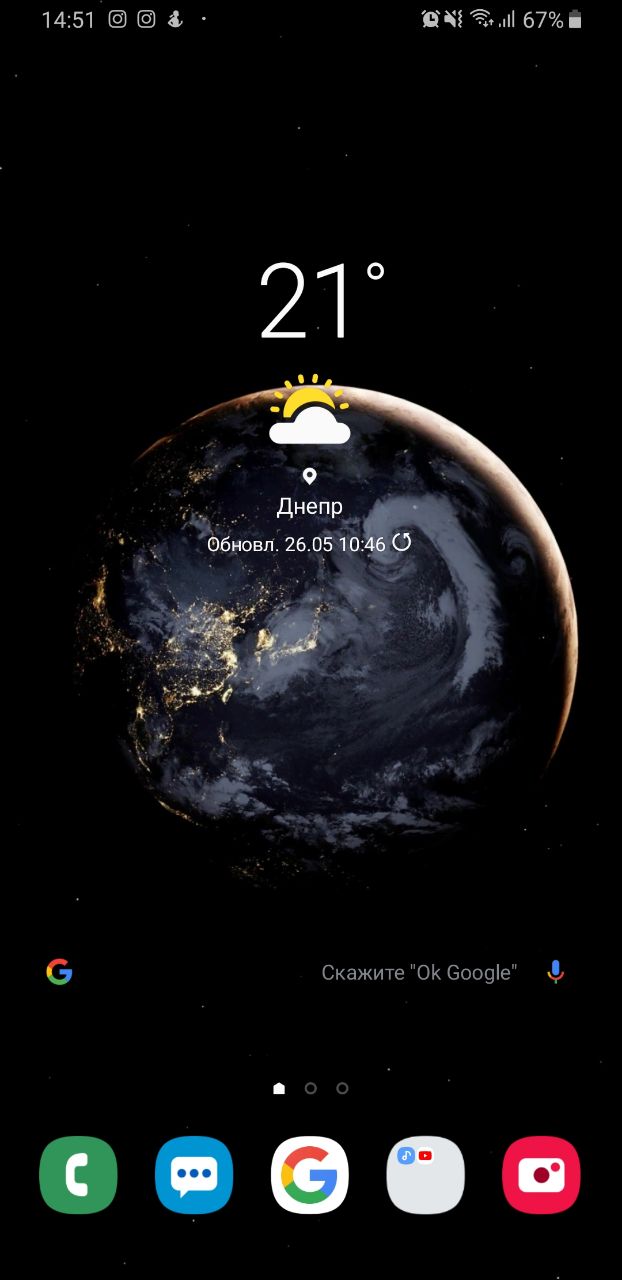Tap the Google search bar widget
Viewport: 622px width, 1280px height.
tap(300, 972)
